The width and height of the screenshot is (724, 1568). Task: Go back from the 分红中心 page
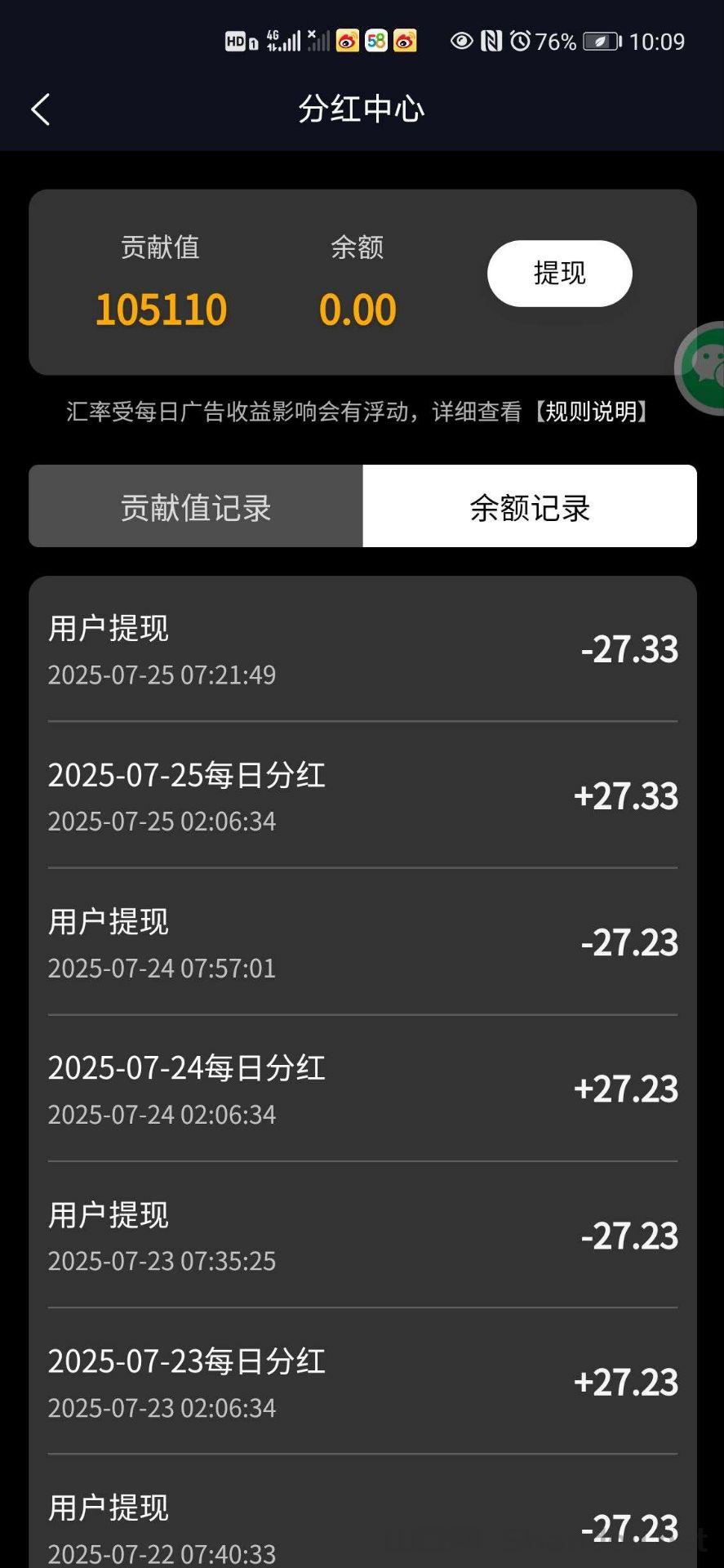(x=41, y=109)
